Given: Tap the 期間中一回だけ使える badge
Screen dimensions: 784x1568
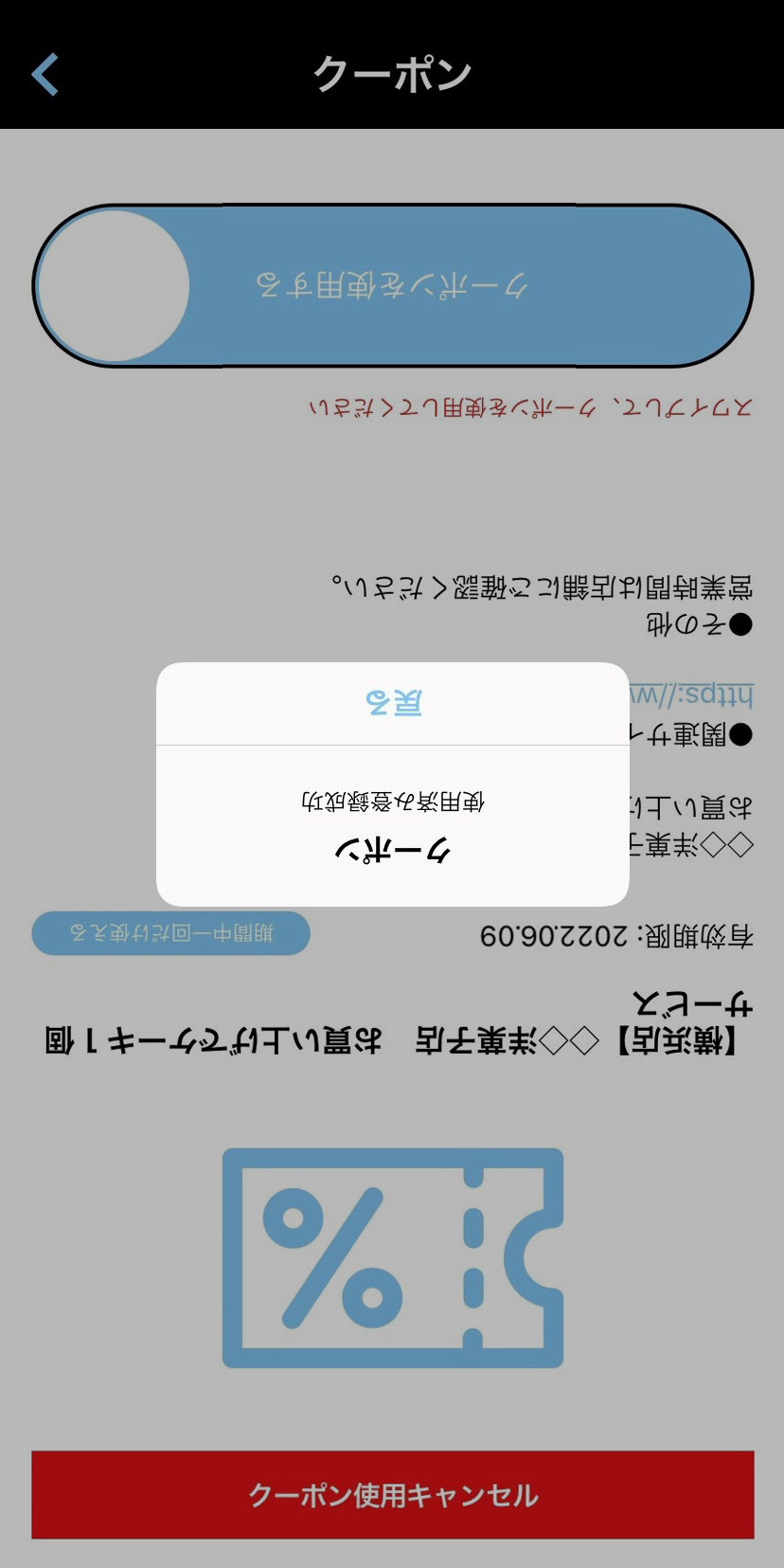Looking at the screenshot, I should [x=170, y=932].
